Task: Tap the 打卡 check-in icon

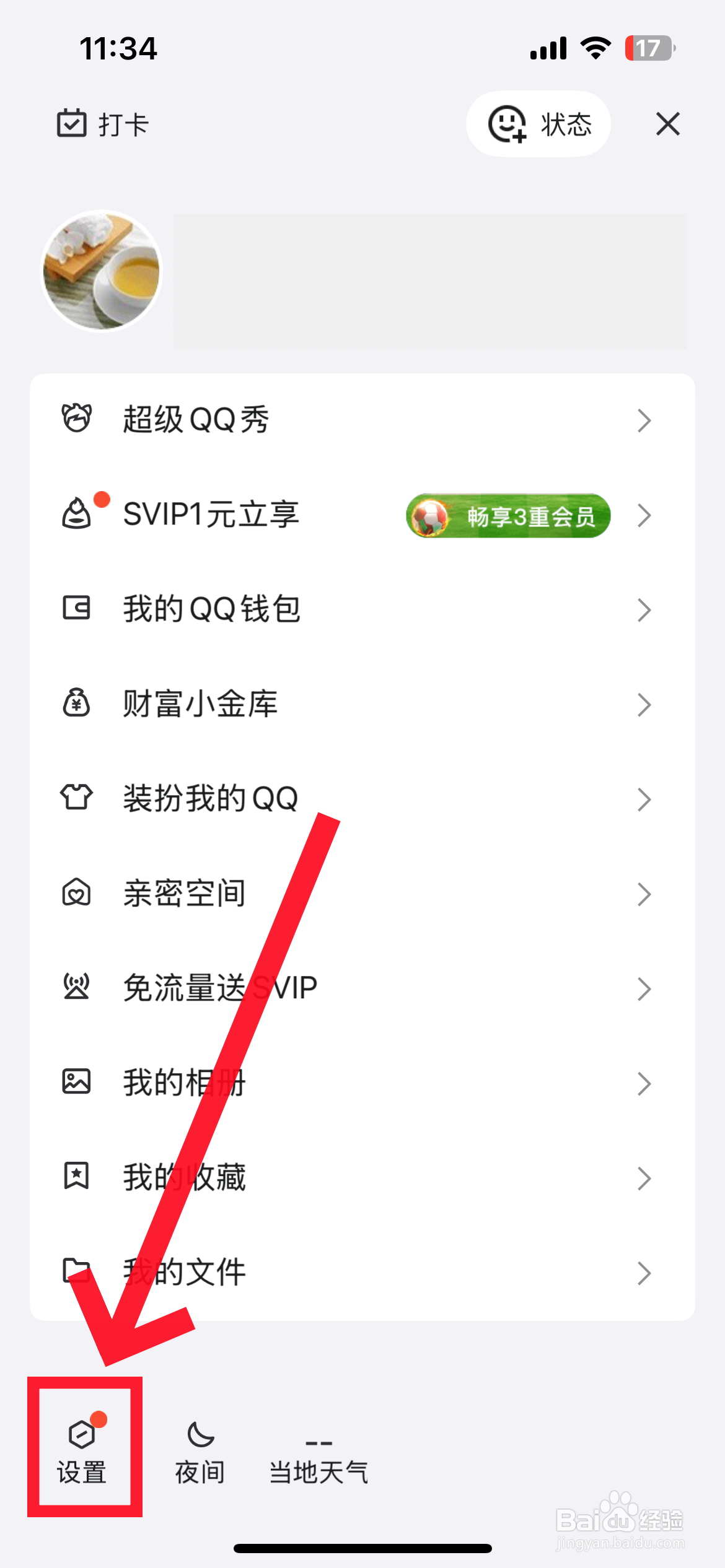Action: pos(72,124)
